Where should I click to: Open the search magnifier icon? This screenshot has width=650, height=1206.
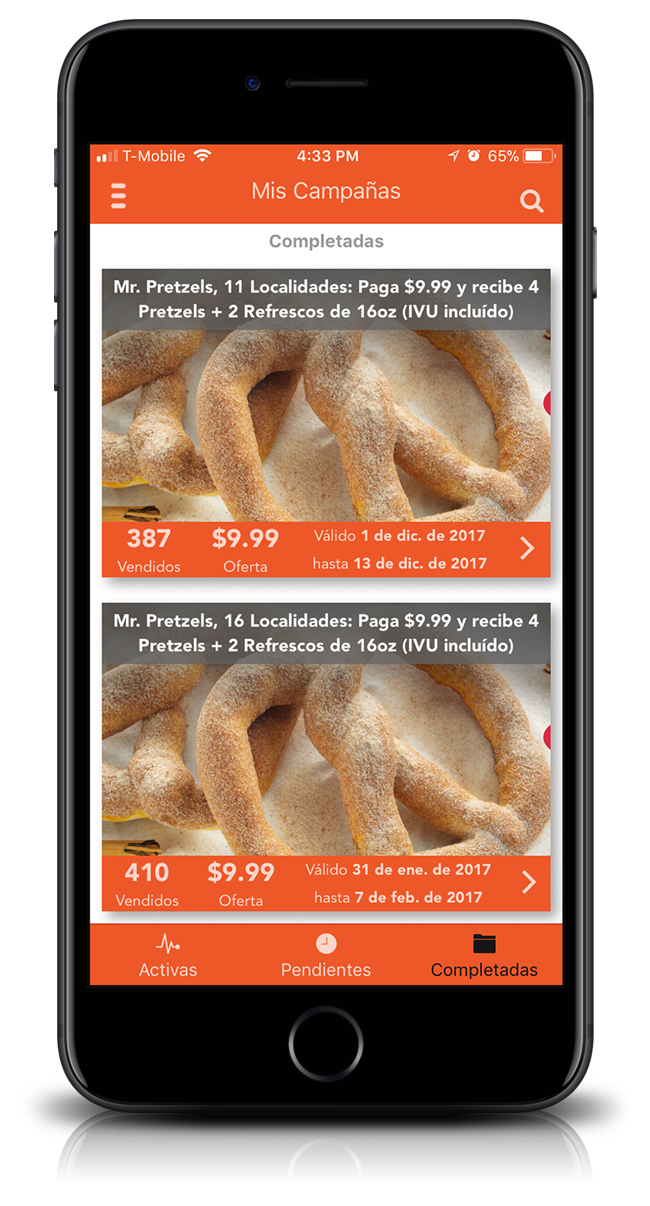pos(531,201)
